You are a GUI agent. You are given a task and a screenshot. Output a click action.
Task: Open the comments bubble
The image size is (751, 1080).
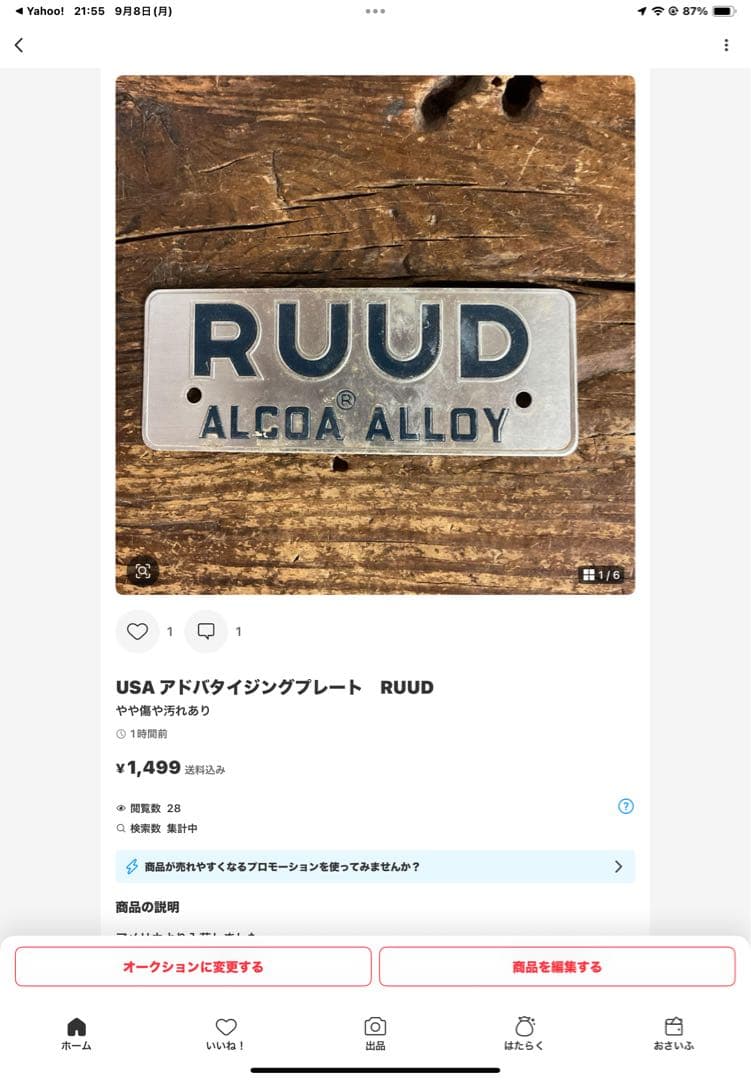[206, 631]
